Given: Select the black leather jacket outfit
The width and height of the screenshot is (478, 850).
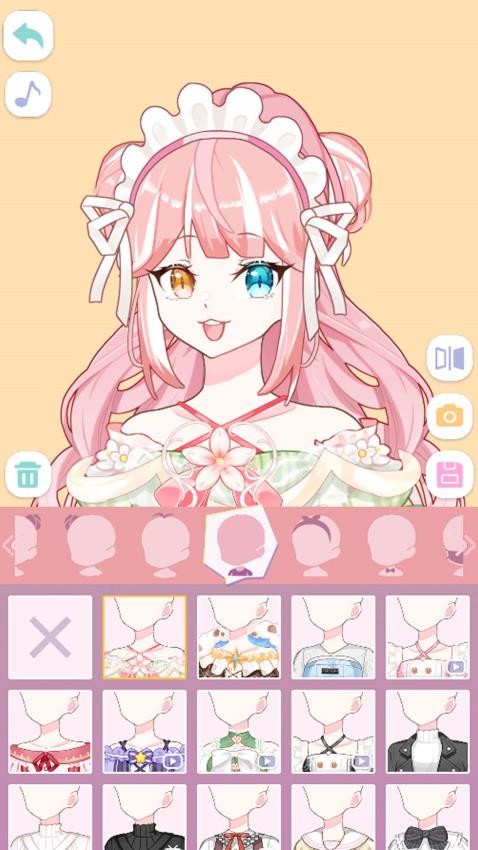Looking at the screenshot, I should (x=428, y=731).
